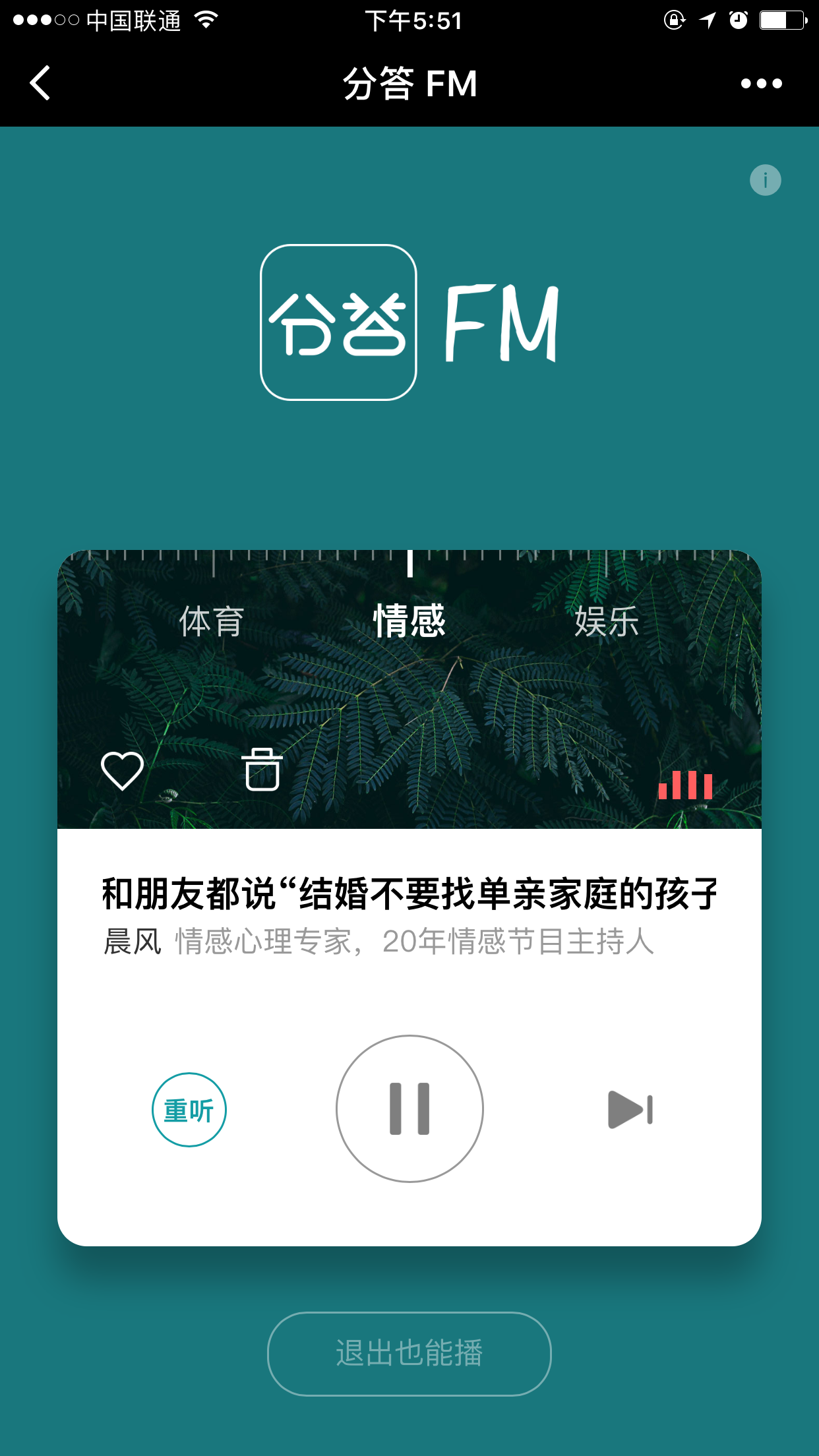Pause the playing audio

pos(409,1108)
